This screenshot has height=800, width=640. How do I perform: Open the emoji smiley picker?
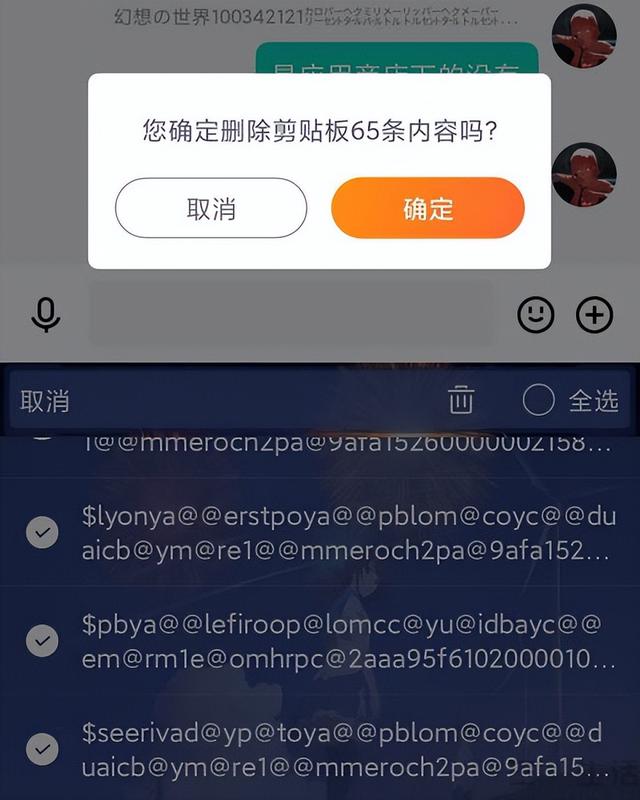[x=536, y=315]
